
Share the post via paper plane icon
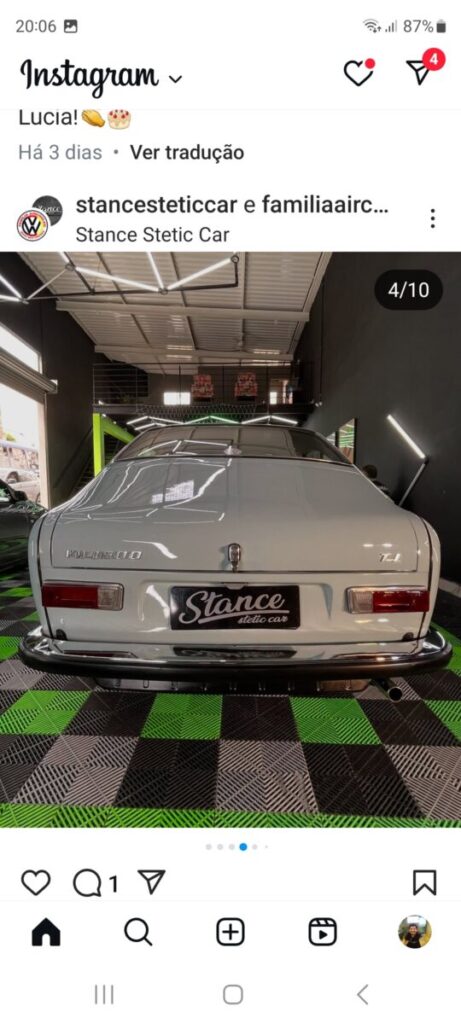coord(151,882)
